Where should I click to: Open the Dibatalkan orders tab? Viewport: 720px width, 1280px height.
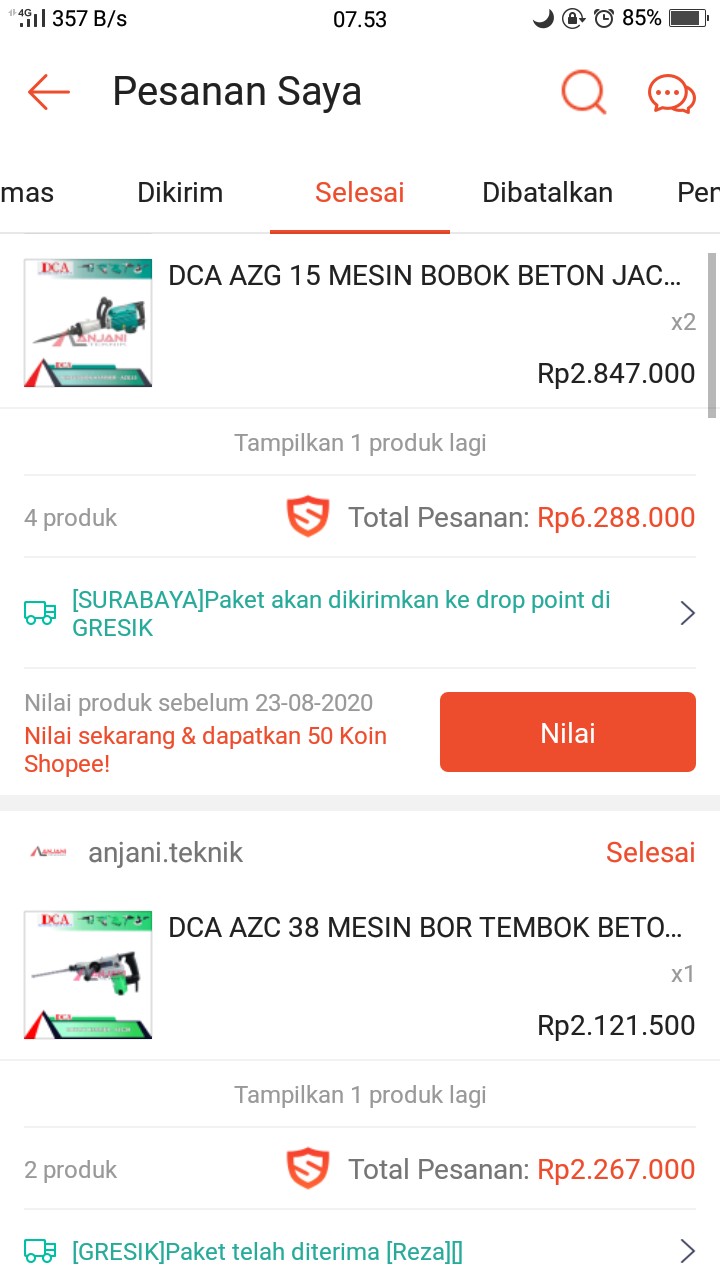tap(547, 192)
